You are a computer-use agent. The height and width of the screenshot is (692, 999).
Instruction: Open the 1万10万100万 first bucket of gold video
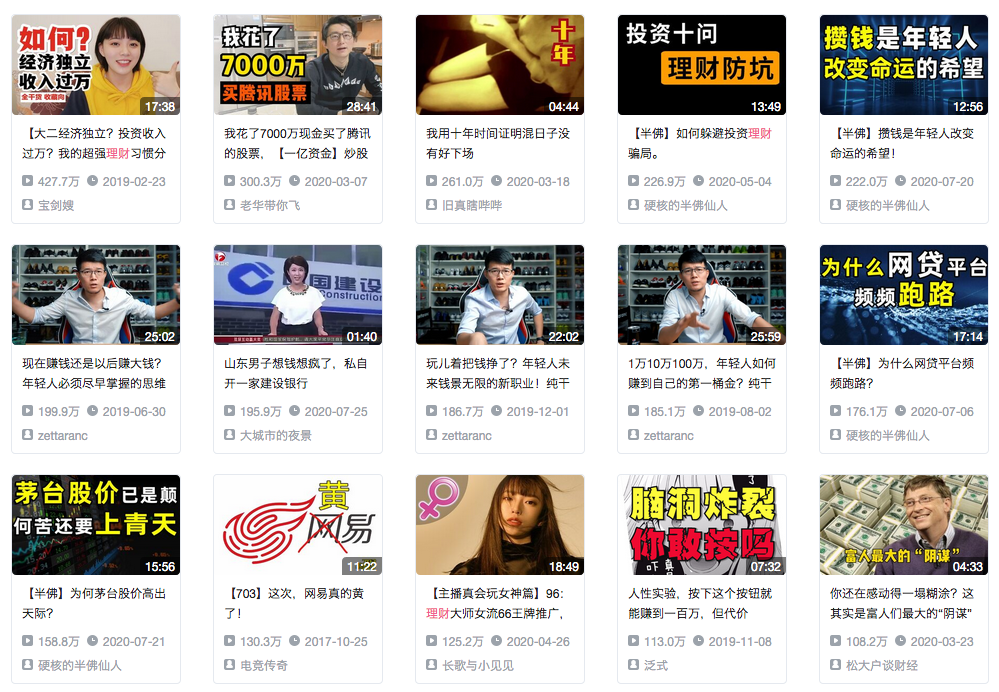pyautogui.click(x=702, y=295)
